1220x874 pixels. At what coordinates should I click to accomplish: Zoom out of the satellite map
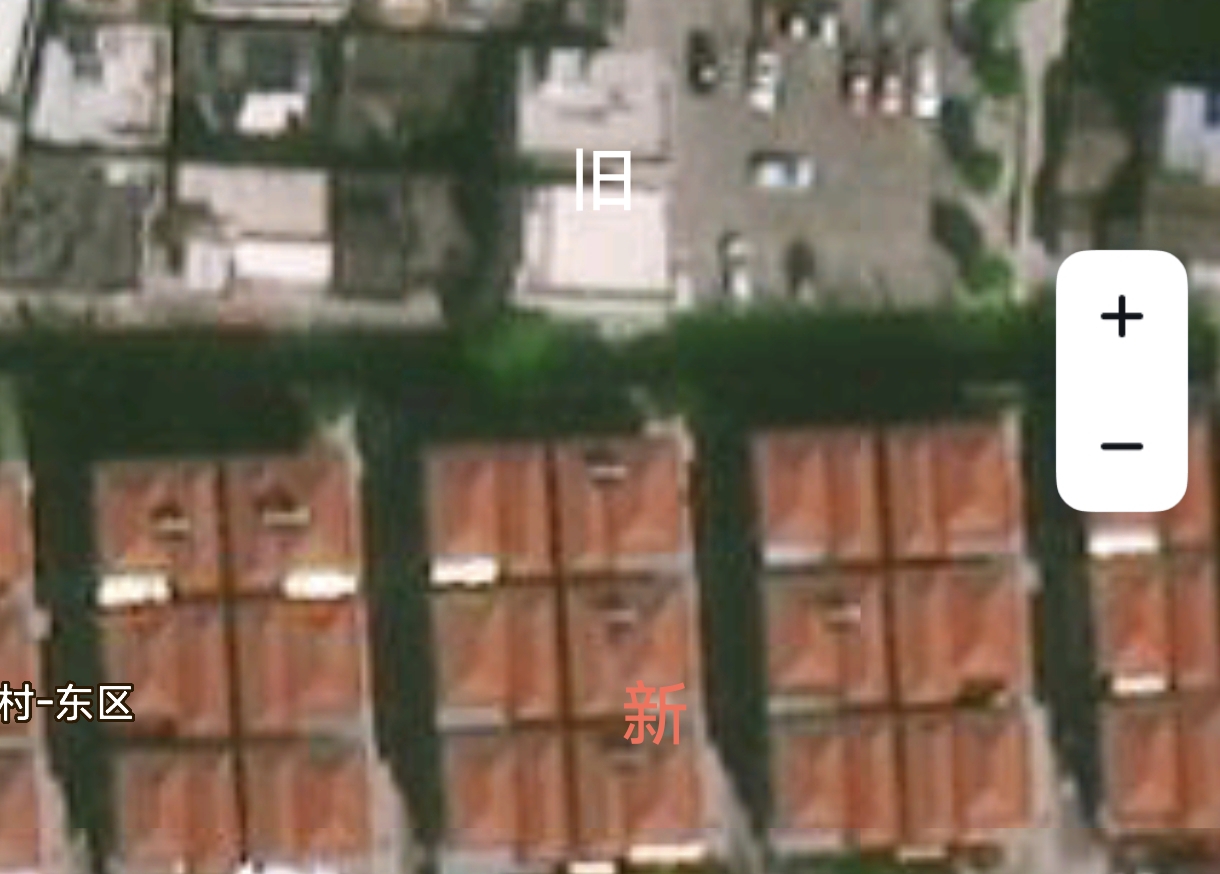point(1121,446)
